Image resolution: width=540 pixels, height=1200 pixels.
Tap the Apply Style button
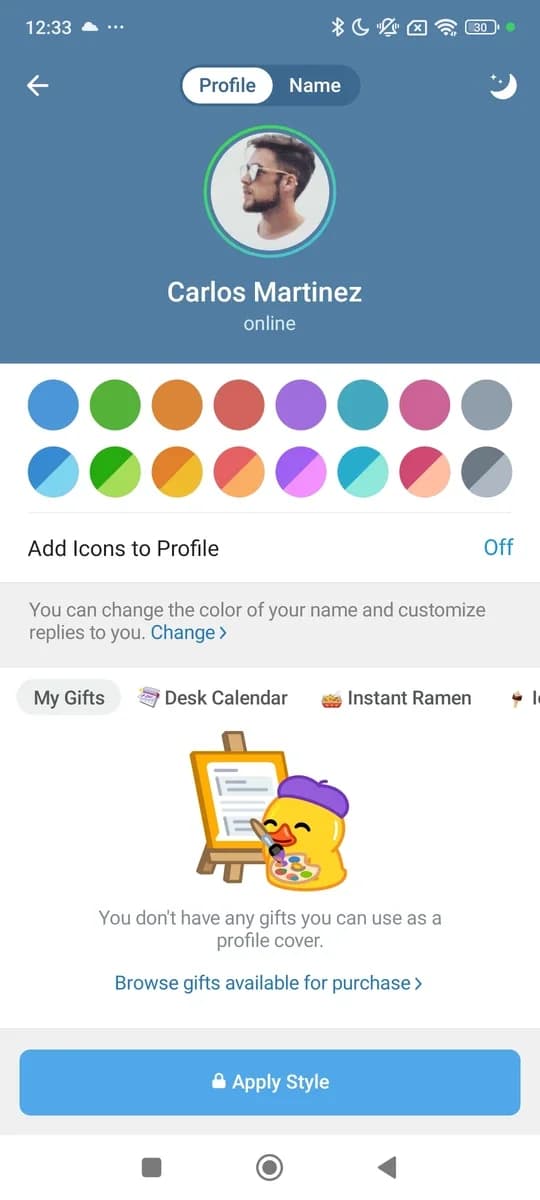(270, 1082)
